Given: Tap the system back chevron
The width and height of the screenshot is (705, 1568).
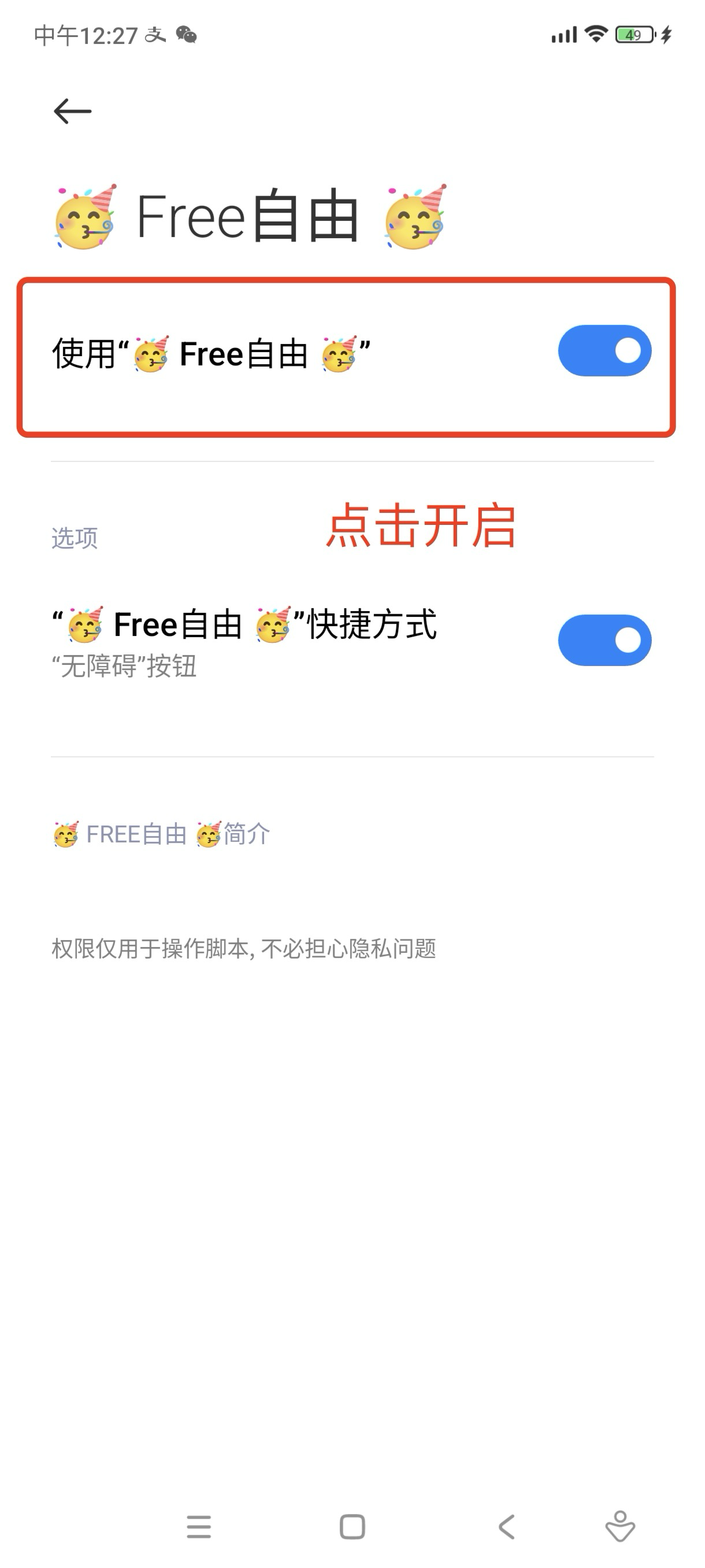Looking at the screenshot, I should 506,1526.
